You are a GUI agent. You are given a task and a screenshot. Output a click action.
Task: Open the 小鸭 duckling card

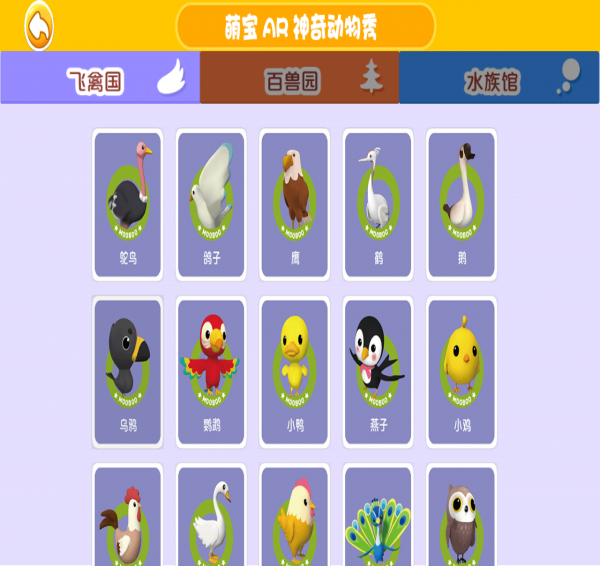click(294, 372)
